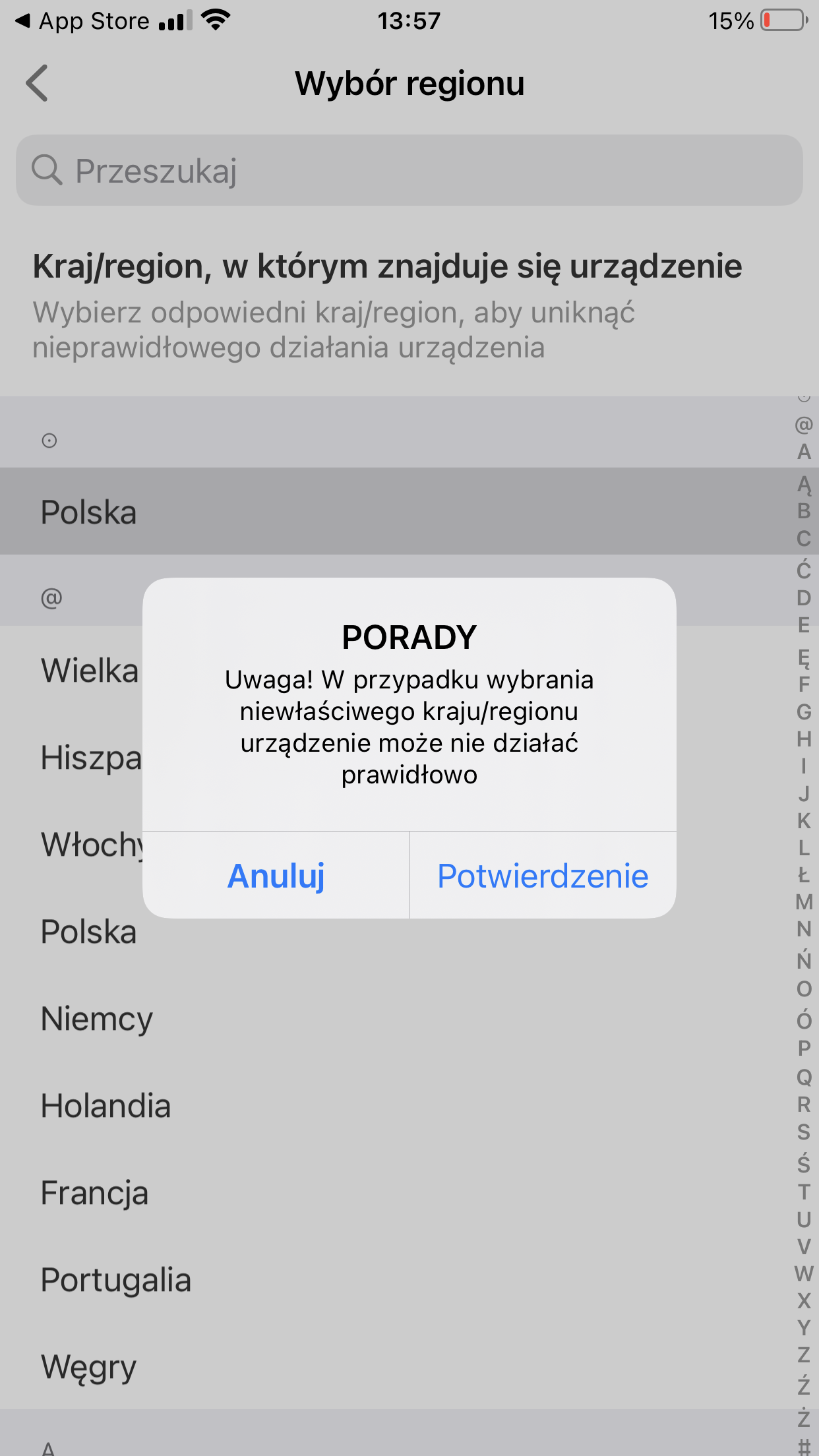The width and height of the screenshot is (819, 1456).
Task: Confirm with the Potwierdzenie button
Action: (x=543, y=876)
